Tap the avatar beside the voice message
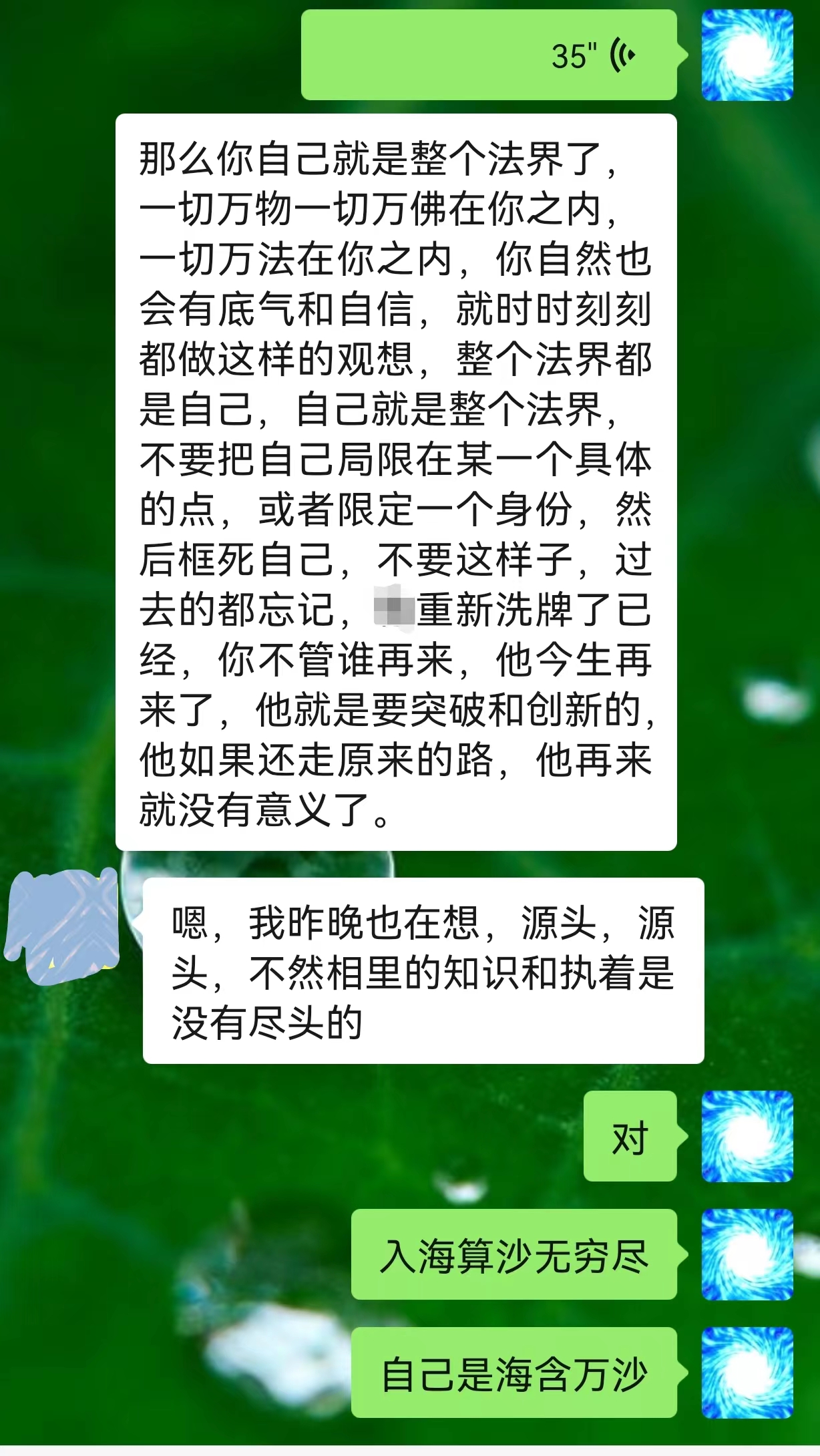 tap(747, 53)
